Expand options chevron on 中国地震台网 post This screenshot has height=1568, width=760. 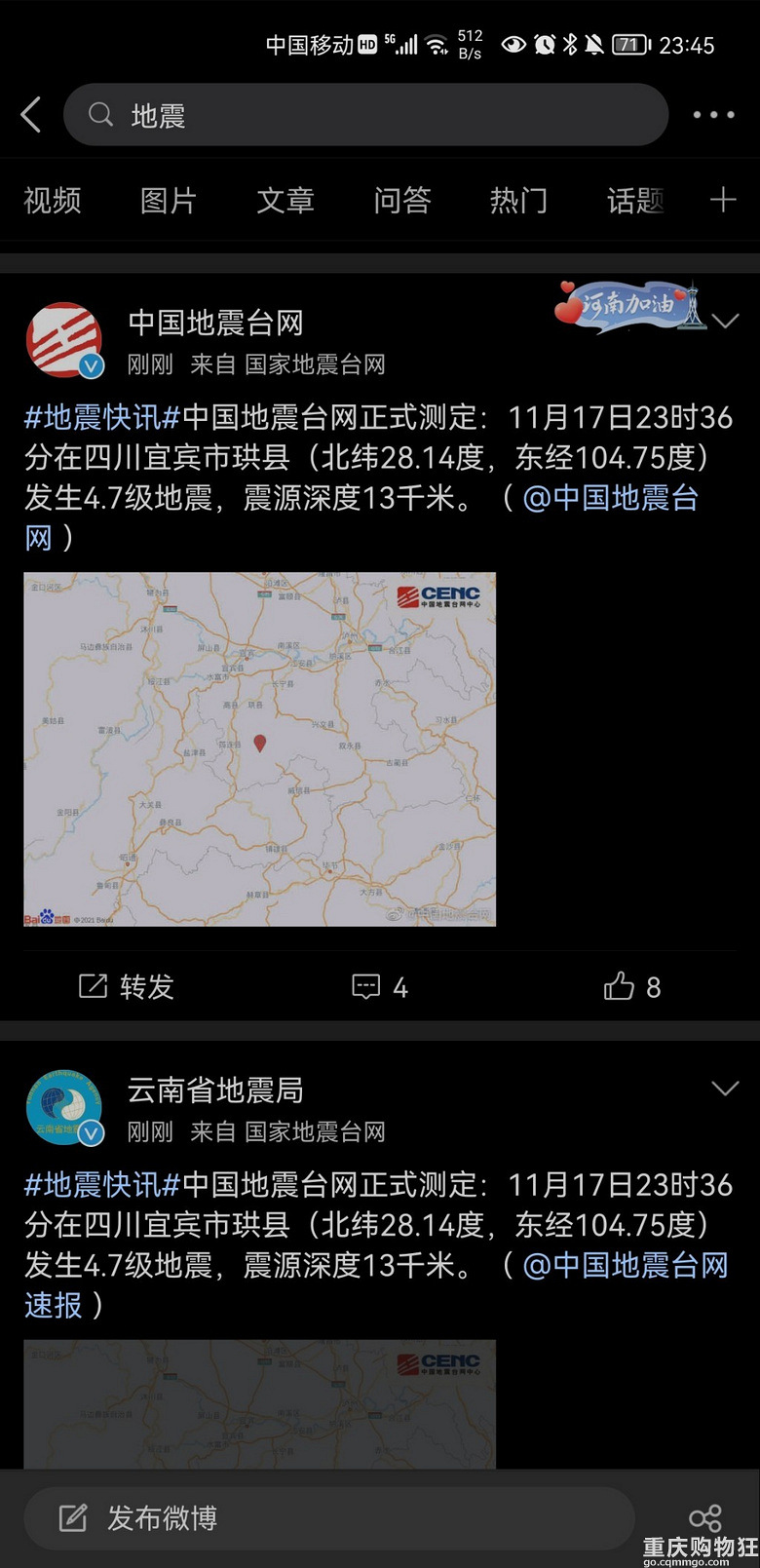(x=726, y=322)
